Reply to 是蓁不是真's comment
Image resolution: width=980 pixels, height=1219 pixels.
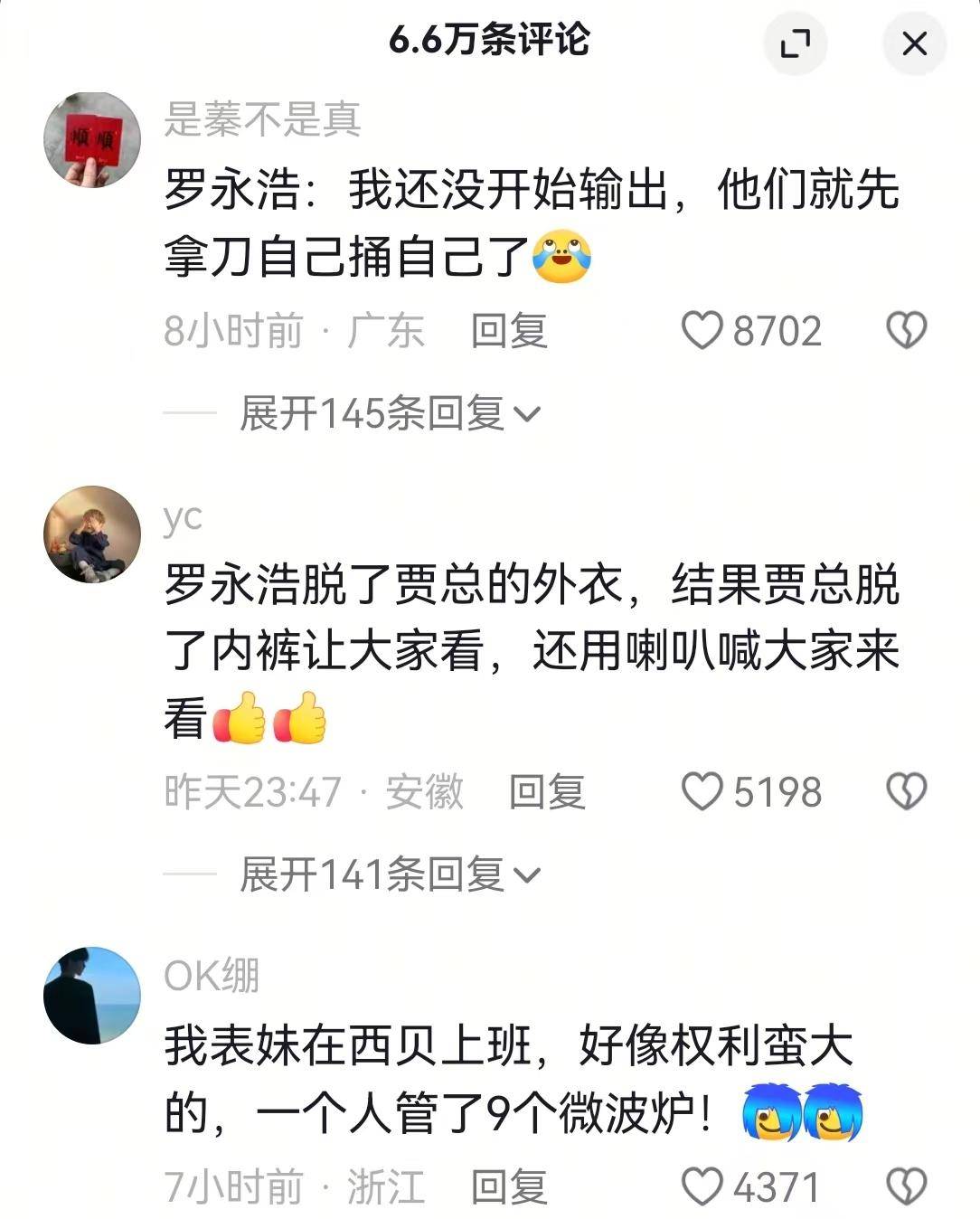click(x=509, y=331)
